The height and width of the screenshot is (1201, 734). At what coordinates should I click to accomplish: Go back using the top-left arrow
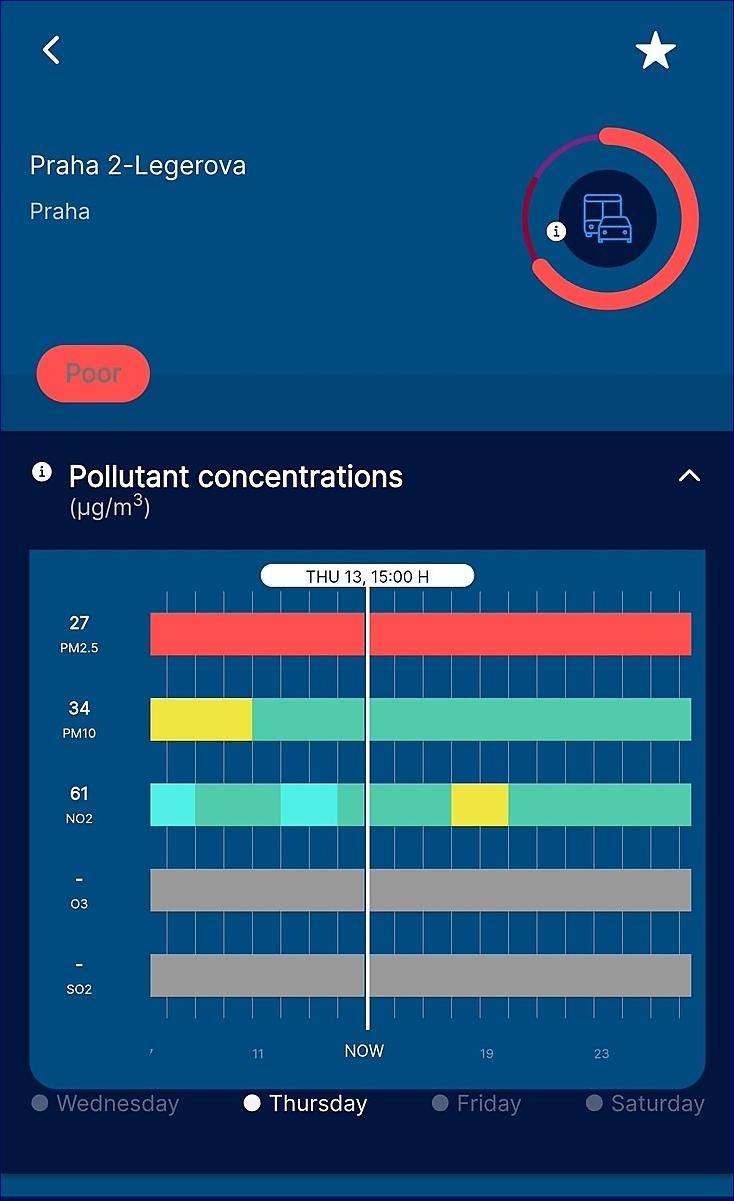pos(52,50)
